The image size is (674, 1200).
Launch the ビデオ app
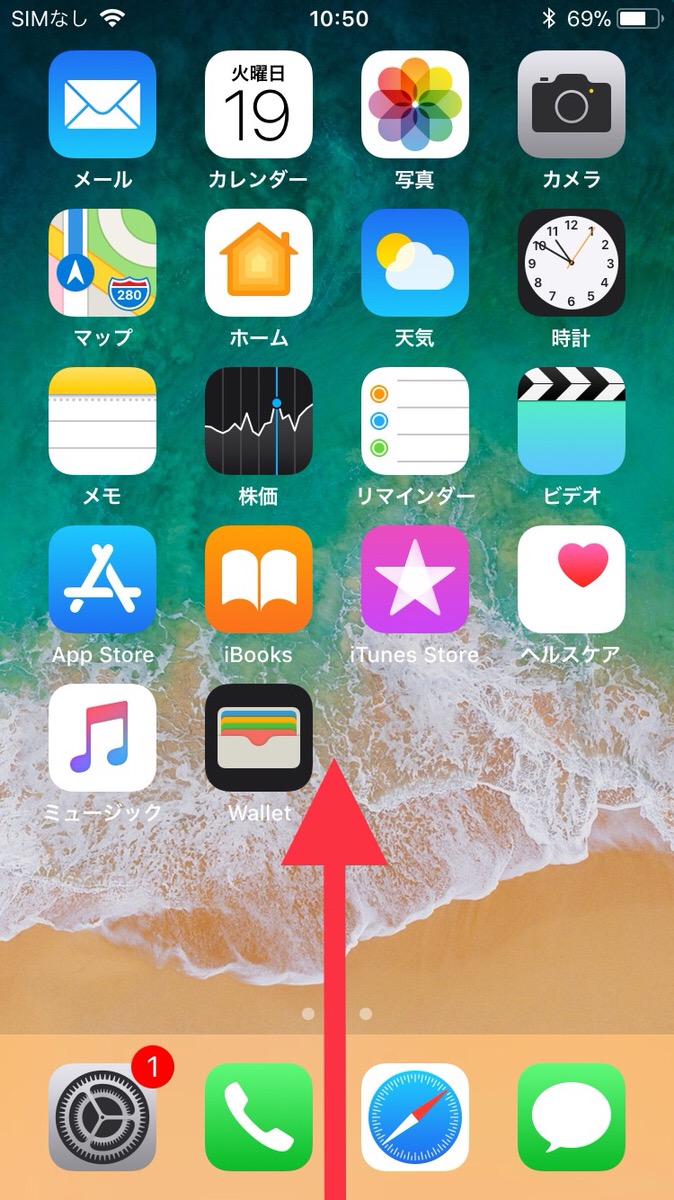tap(571, 421)
